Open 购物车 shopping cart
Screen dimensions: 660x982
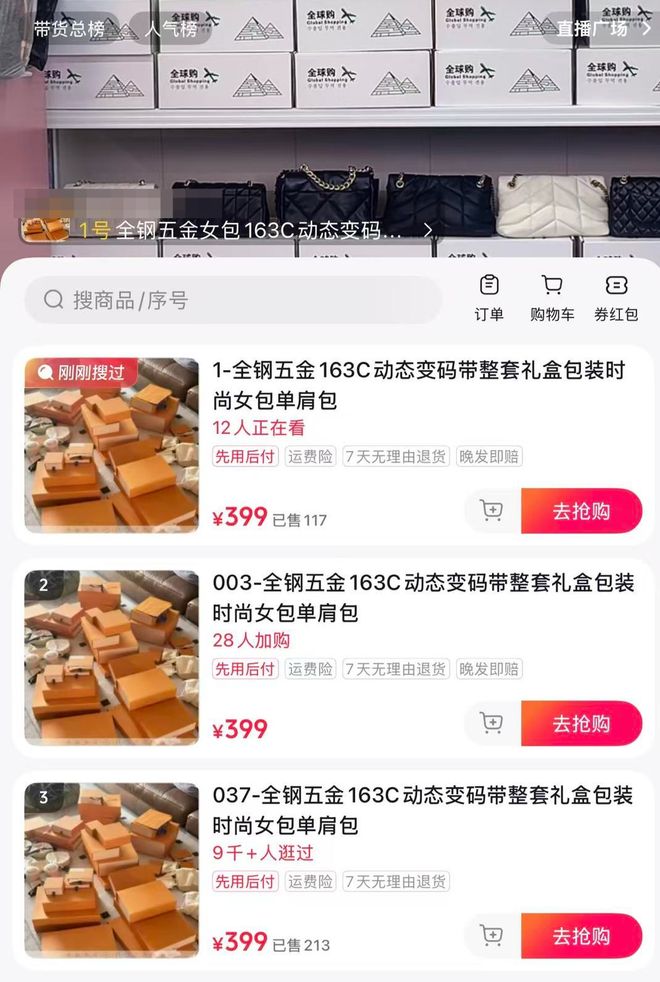(552, 298)
